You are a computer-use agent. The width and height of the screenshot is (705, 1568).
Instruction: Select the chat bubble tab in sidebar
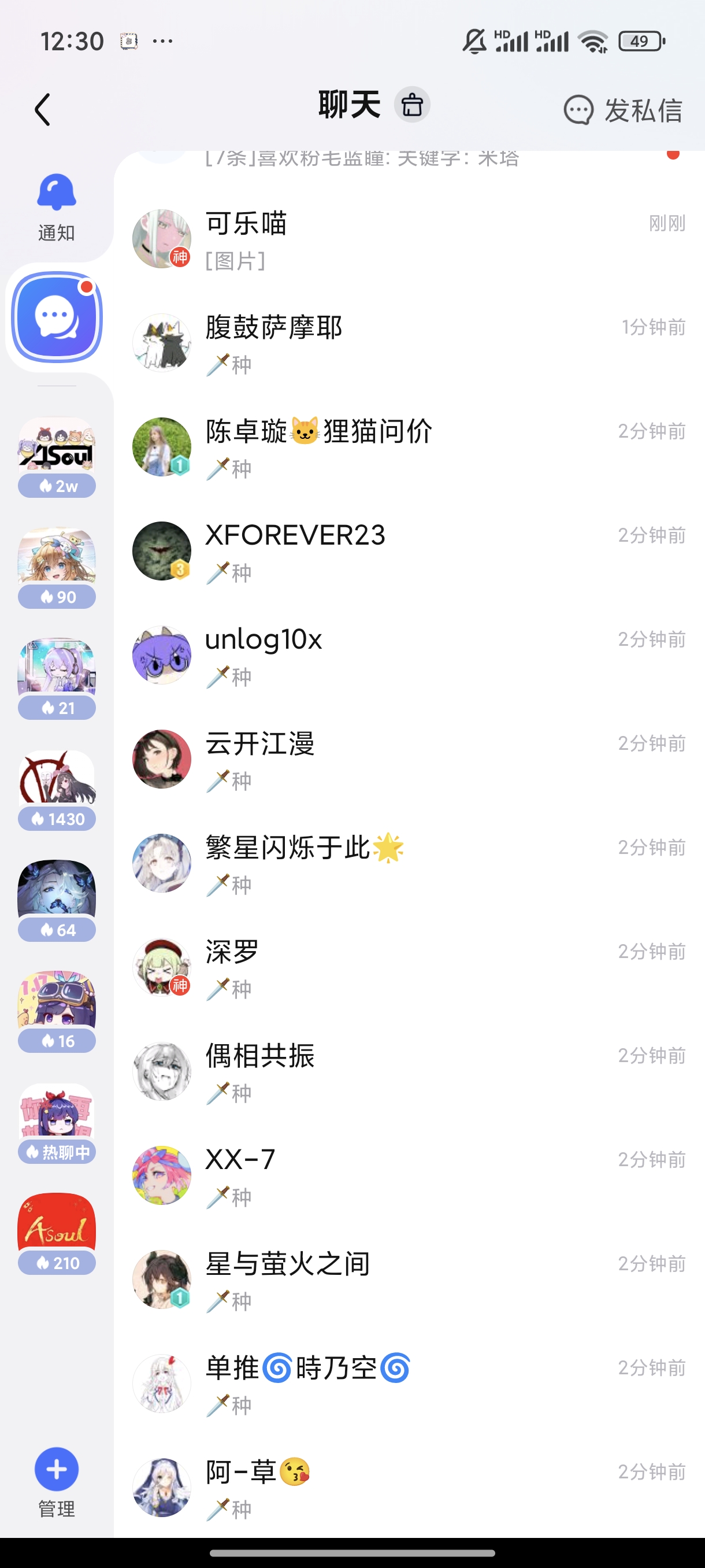[x=57, y=317]
